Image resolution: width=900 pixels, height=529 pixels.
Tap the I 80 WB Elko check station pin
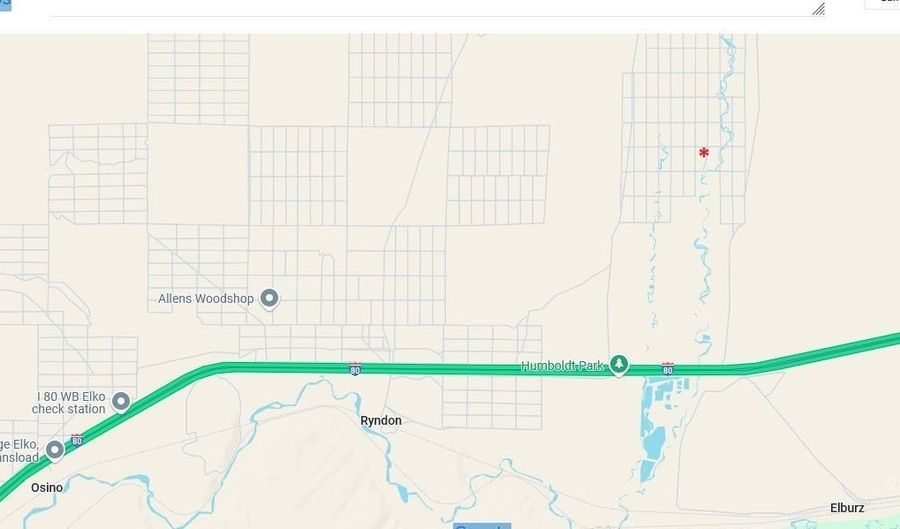[121, 402]
